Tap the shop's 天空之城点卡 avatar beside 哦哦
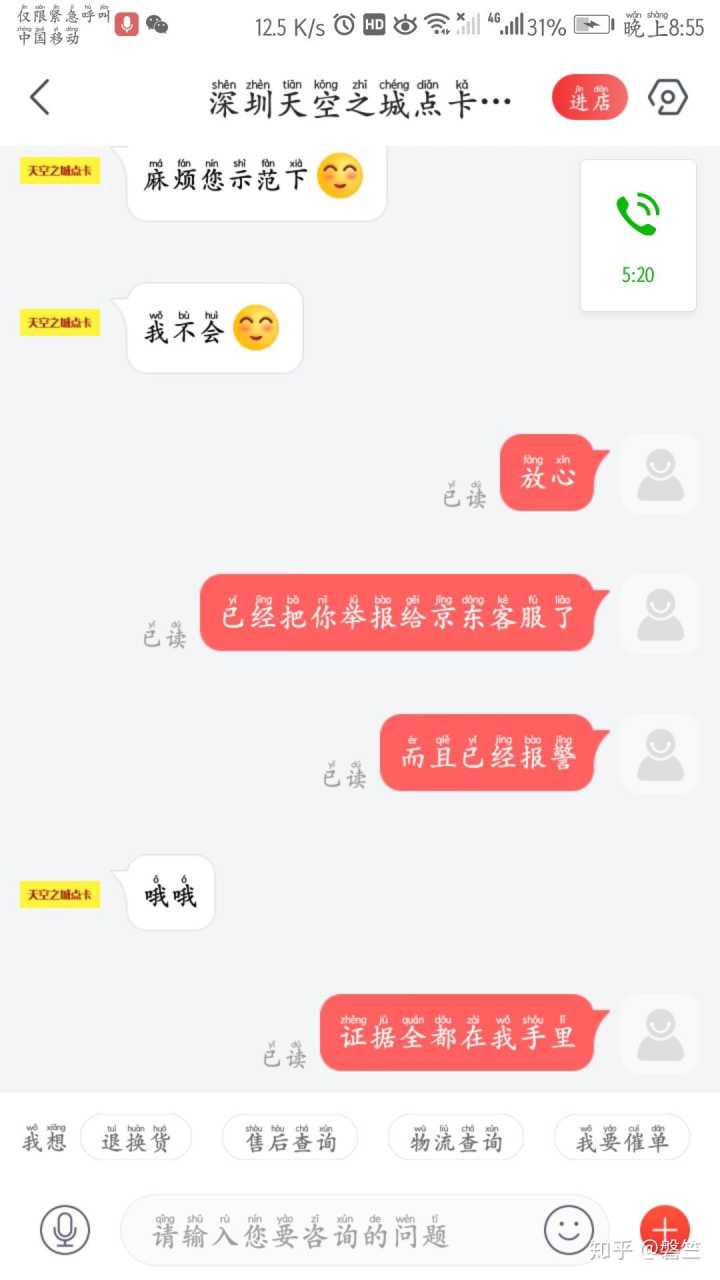The width and height of the screenshot is (720, 1280). tap(60, 894)
